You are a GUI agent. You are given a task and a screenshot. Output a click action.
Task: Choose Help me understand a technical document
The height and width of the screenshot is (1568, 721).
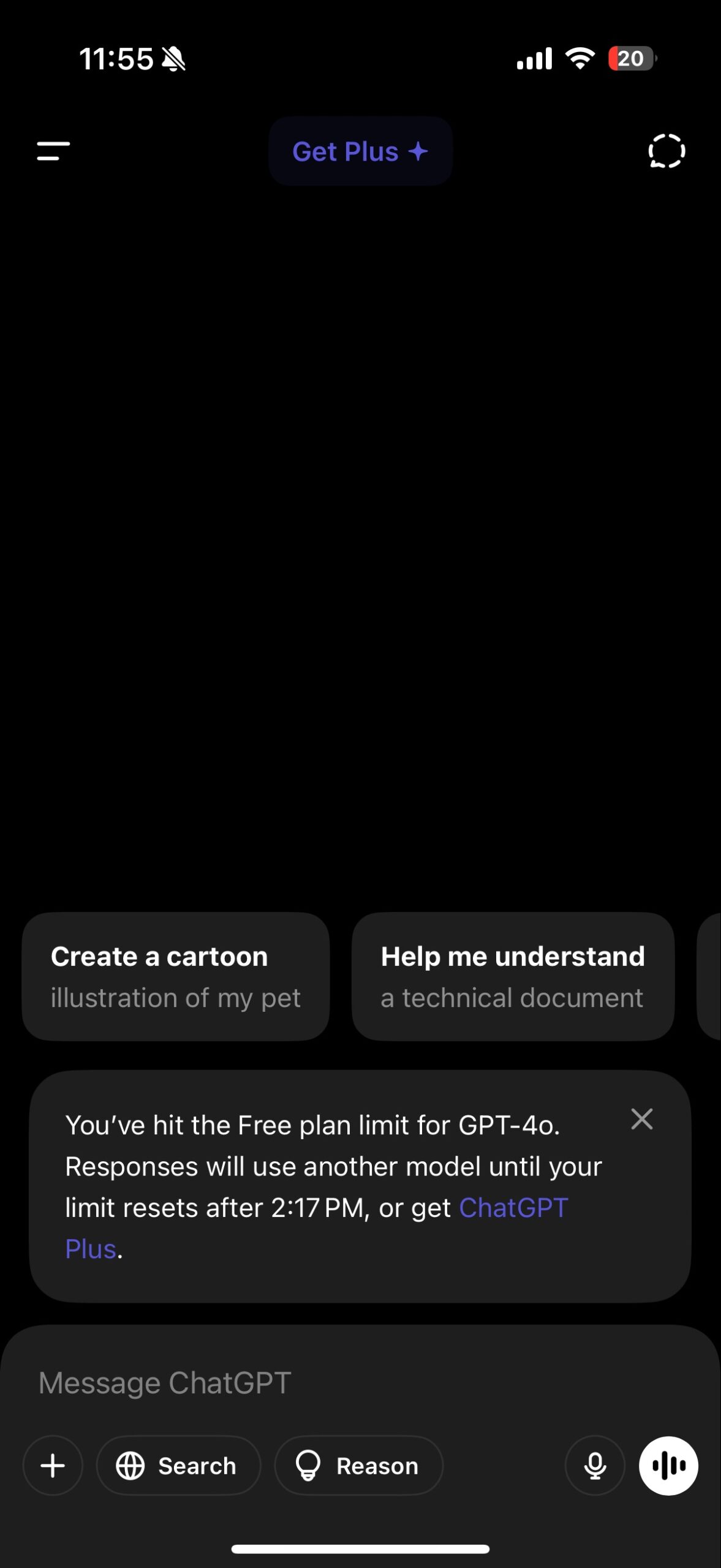[x=513, y=976]
